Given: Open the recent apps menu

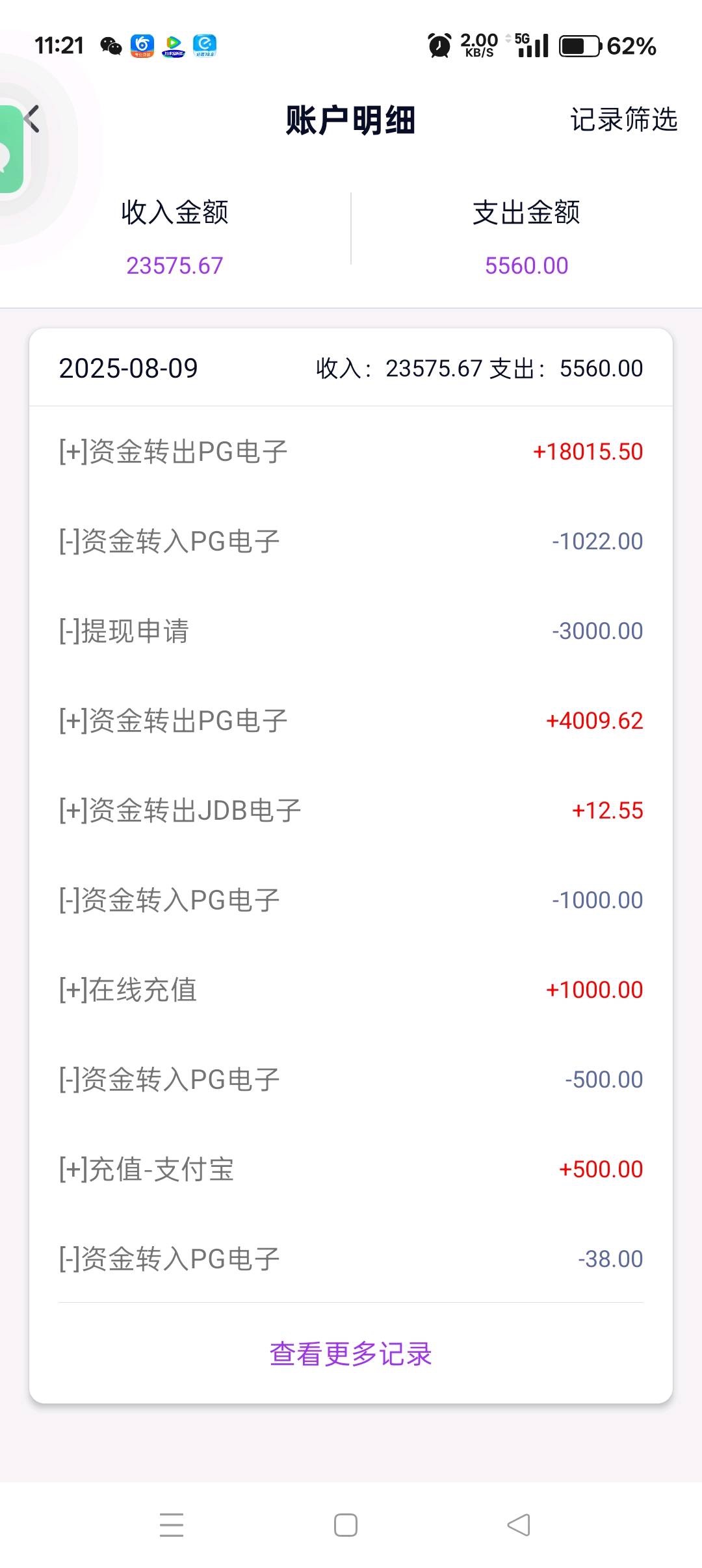Looking at the screenshot, I should click(172, 1524).
